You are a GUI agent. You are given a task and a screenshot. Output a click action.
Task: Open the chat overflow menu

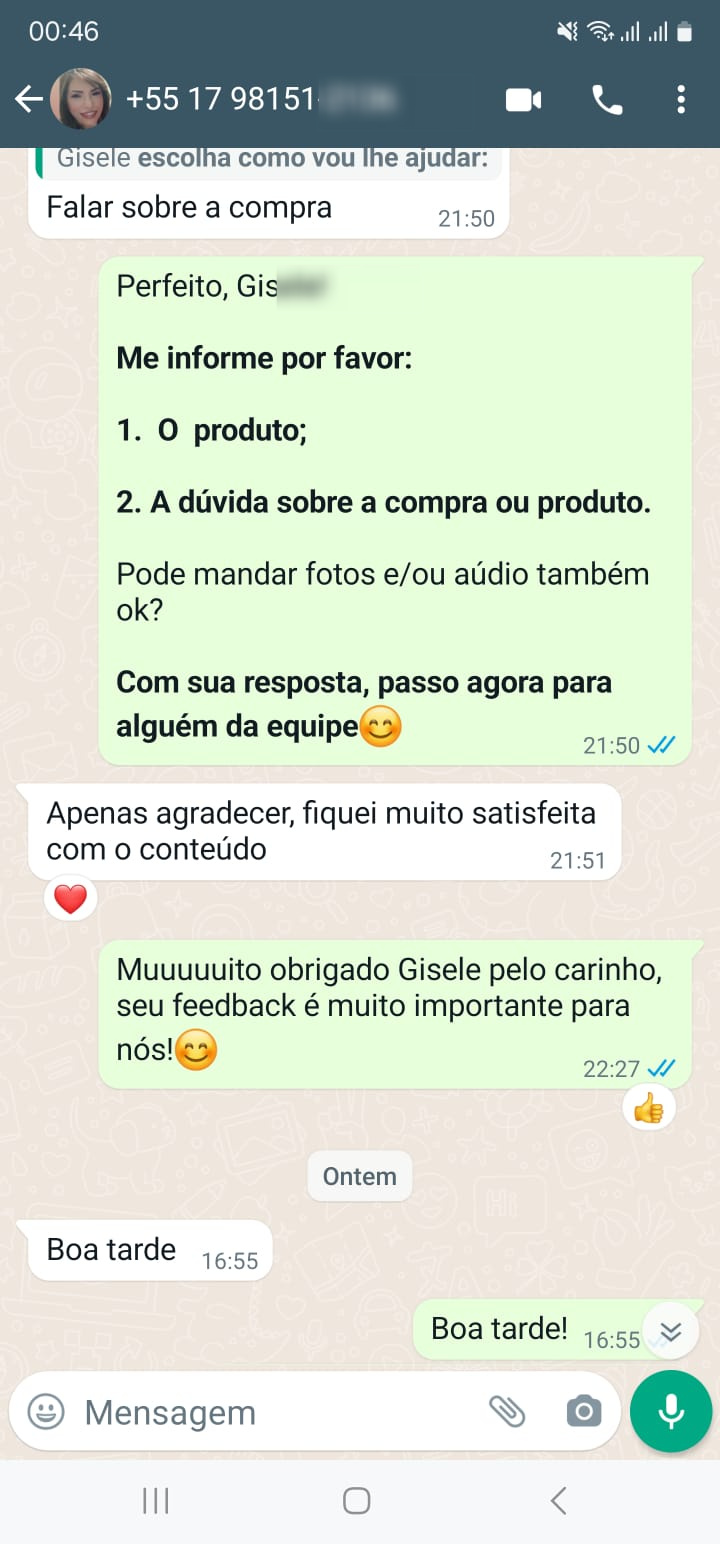click(x=681, y=99)
